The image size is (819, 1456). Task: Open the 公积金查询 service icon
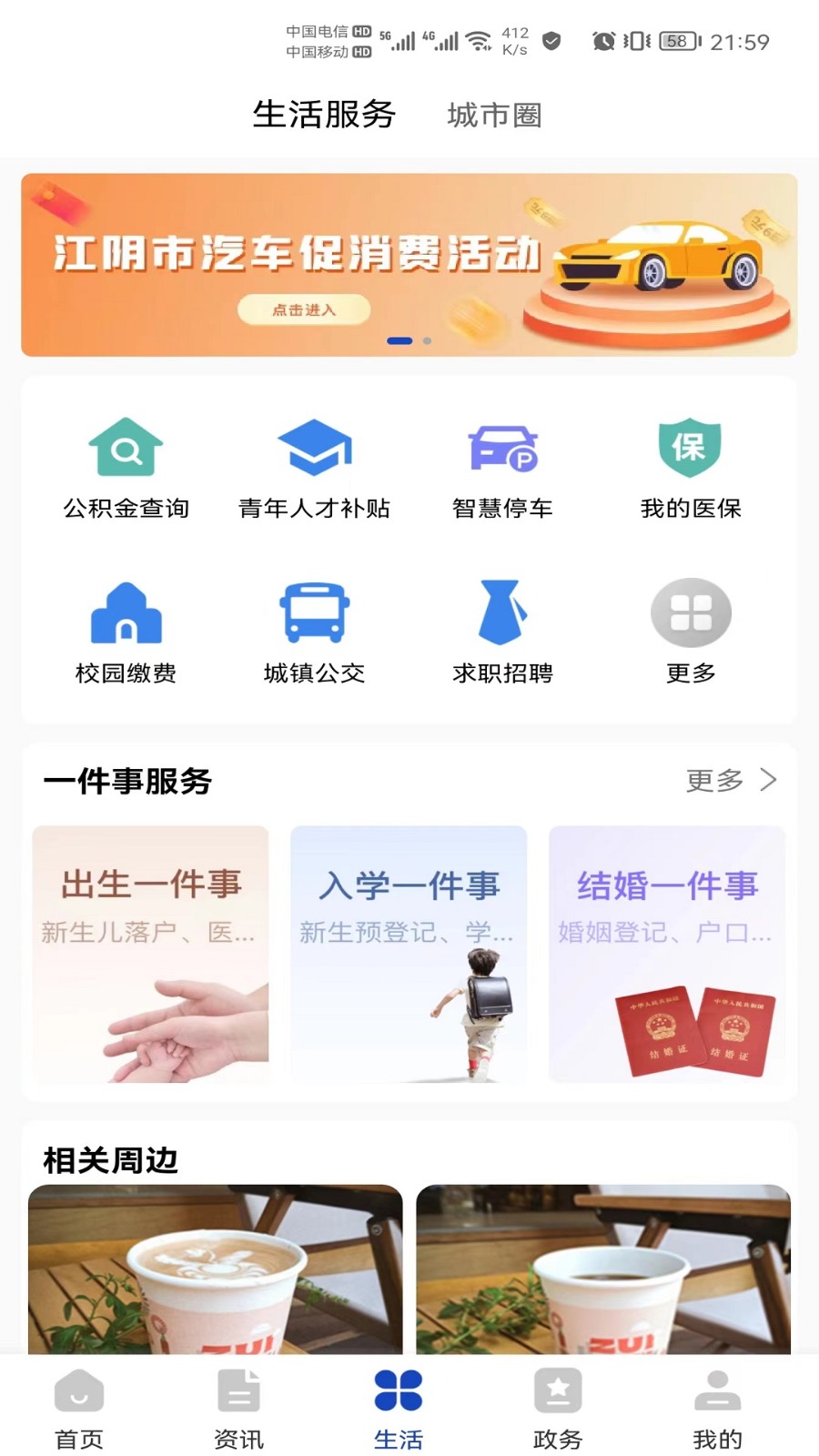point(126,467)
